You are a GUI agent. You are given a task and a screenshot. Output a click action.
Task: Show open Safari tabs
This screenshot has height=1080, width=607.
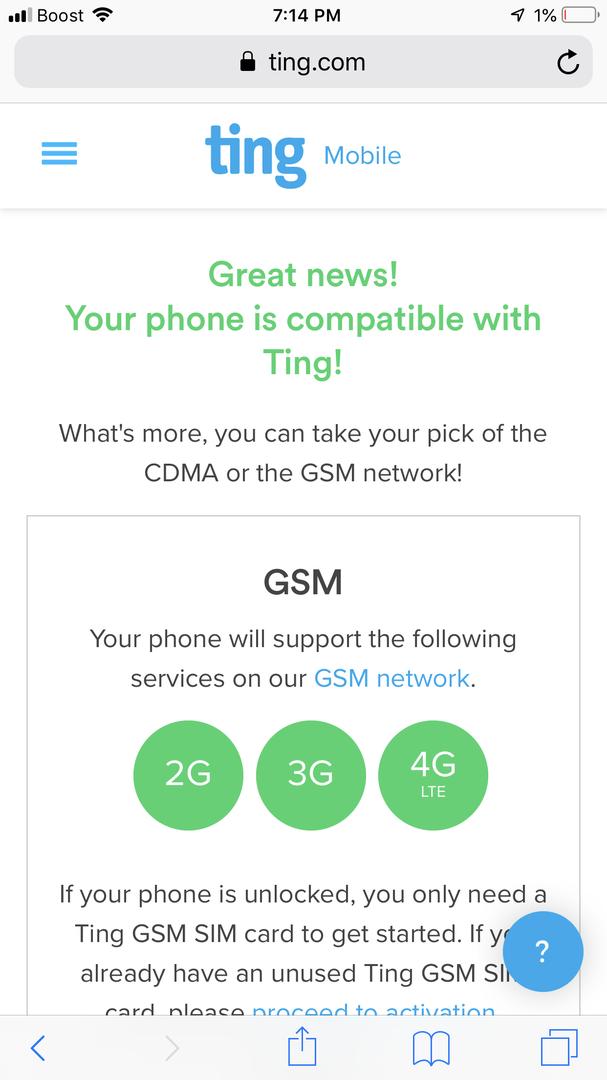tap(559, 1048)
